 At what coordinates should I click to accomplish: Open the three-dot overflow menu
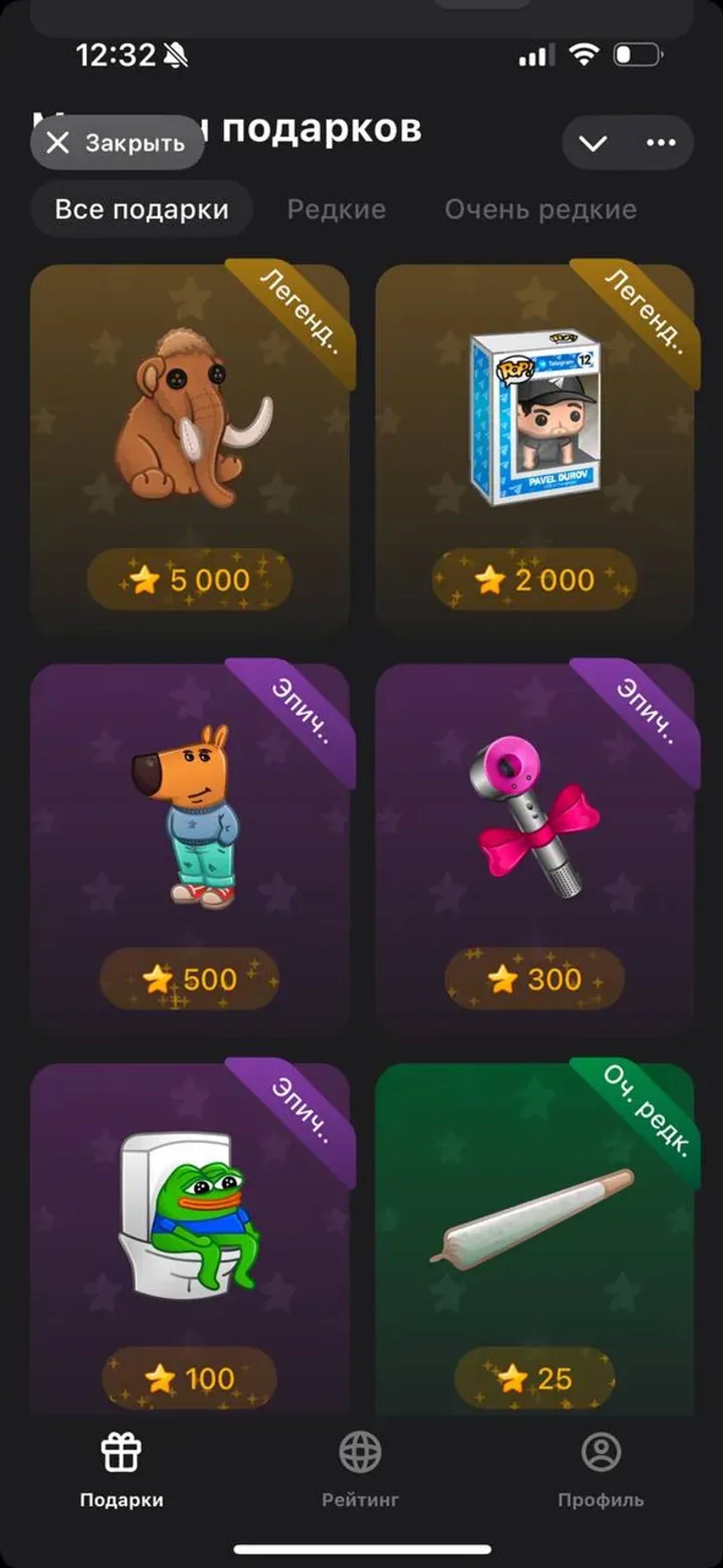coord(661,143)
